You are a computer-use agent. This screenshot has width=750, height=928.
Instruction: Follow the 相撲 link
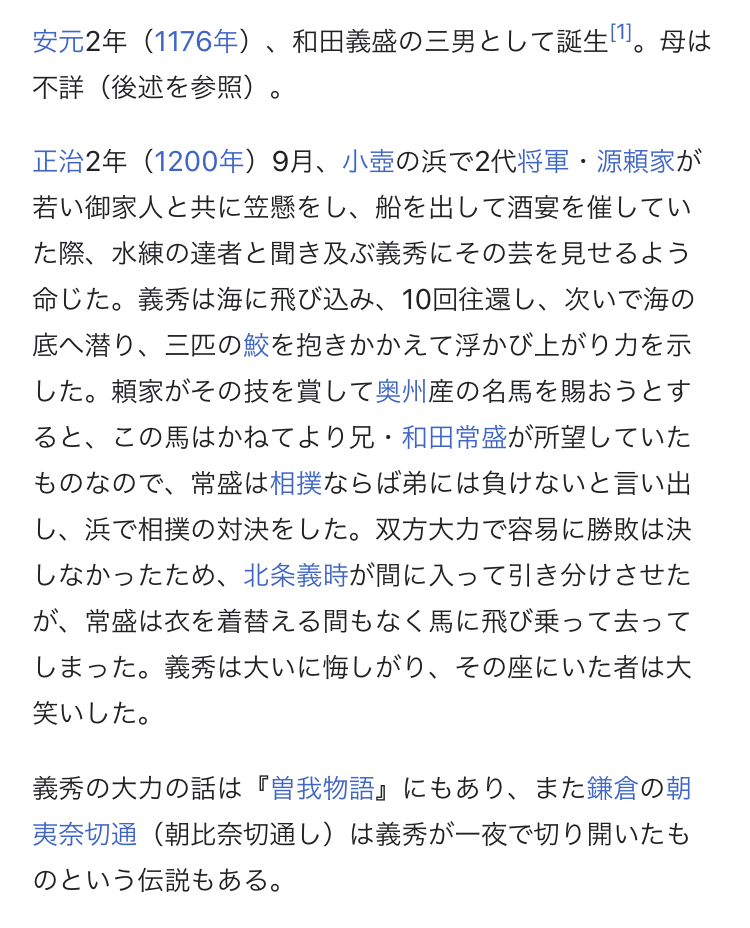click(296, 483)
